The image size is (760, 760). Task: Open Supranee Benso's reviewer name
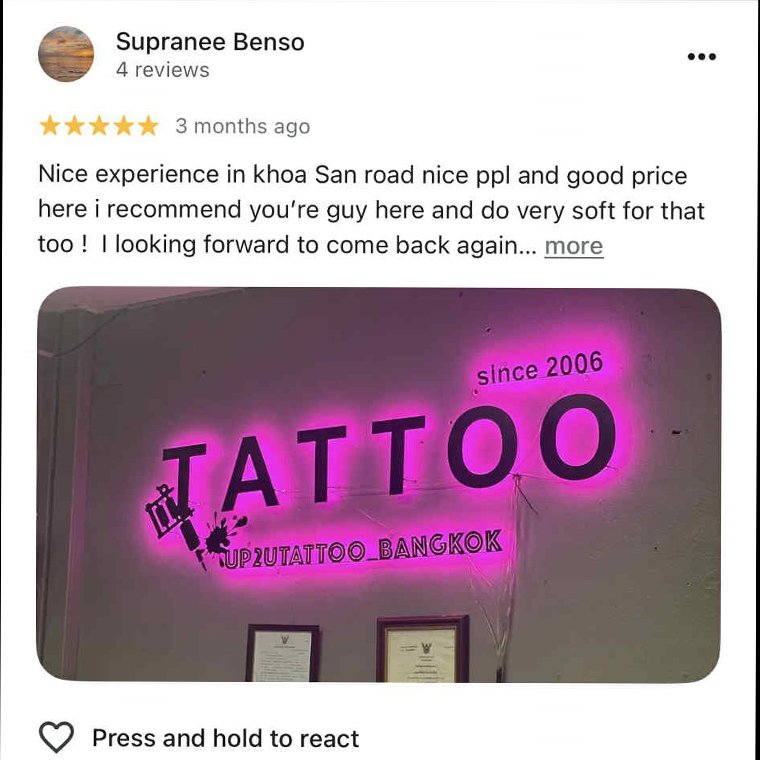click(210, 42)
